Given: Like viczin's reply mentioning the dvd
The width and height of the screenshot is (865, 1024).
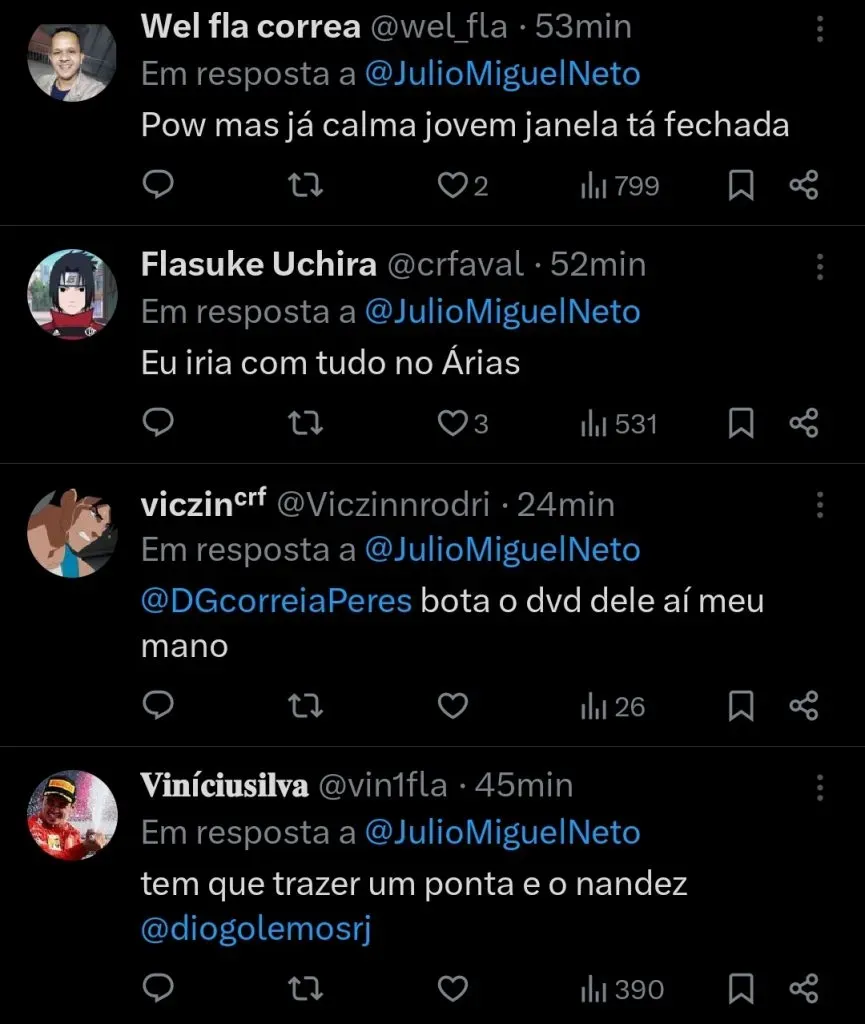Looking at the screenshot, I should click(x=452, y=706).
